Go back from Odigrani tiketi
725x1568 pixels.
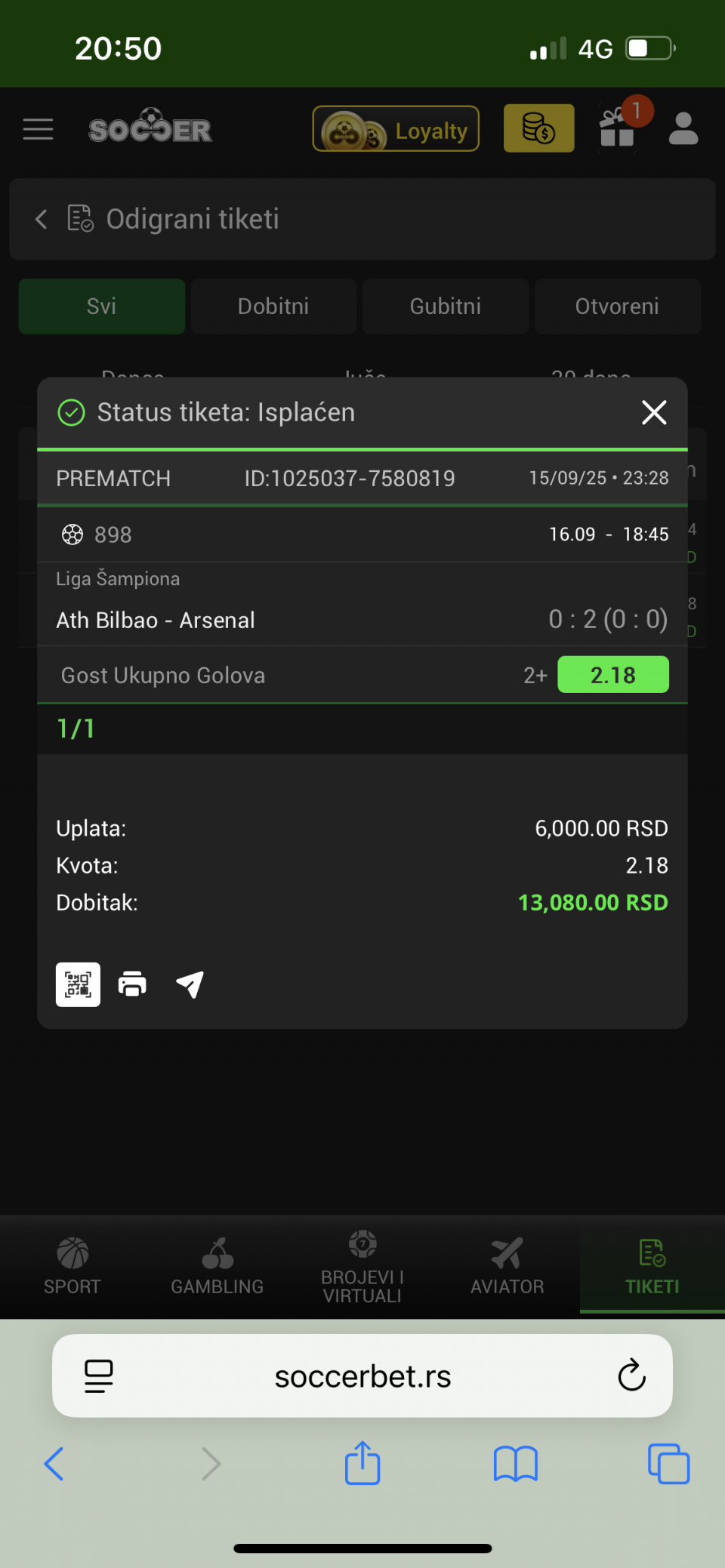point(42,220)
